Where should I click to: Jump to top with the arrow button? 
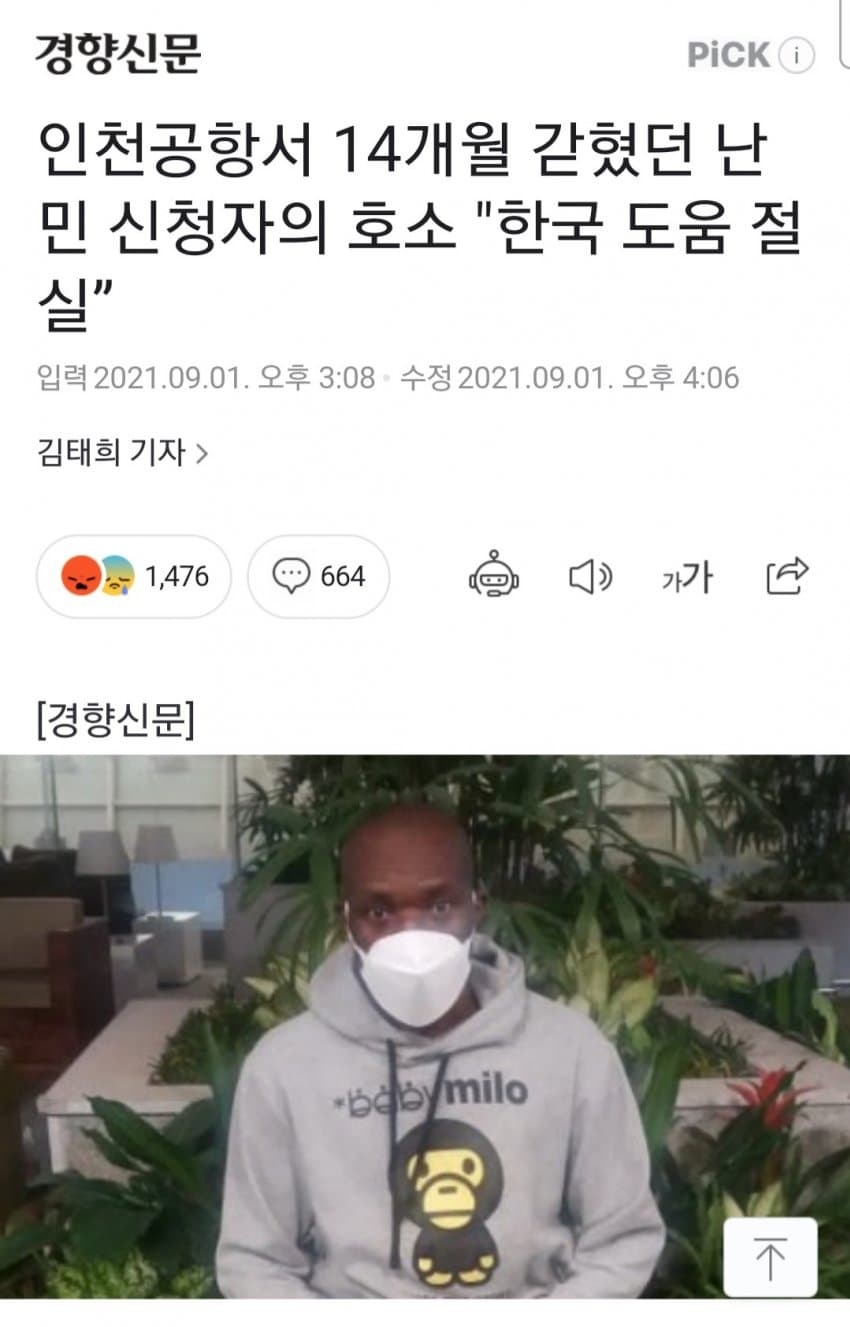point(770,1256)
